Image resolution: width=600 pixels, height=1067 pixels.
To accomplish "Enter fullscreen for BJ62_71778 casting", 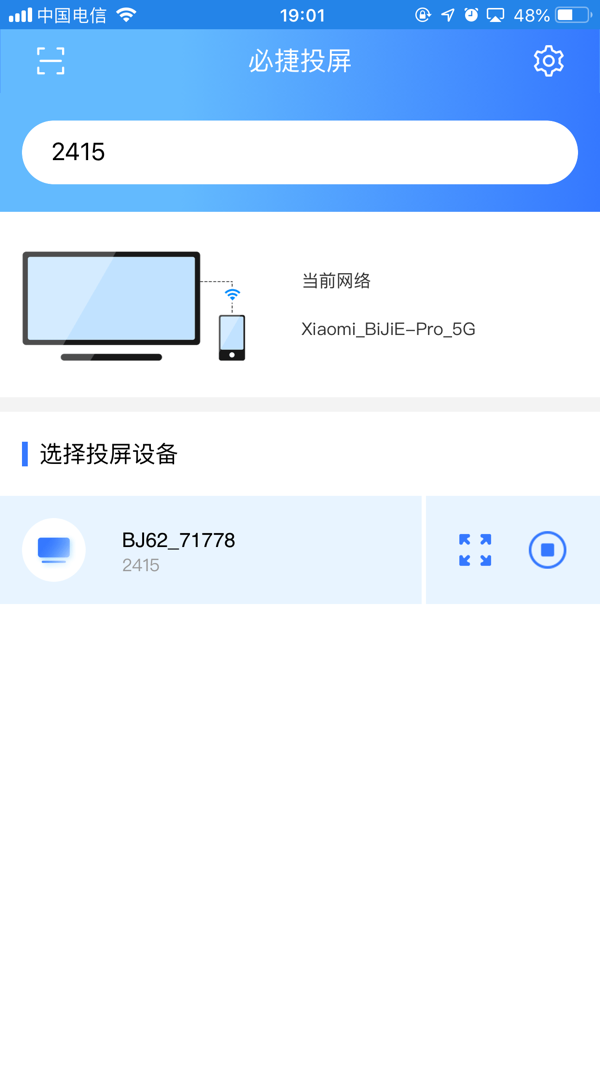I will (x=475, y=550).
